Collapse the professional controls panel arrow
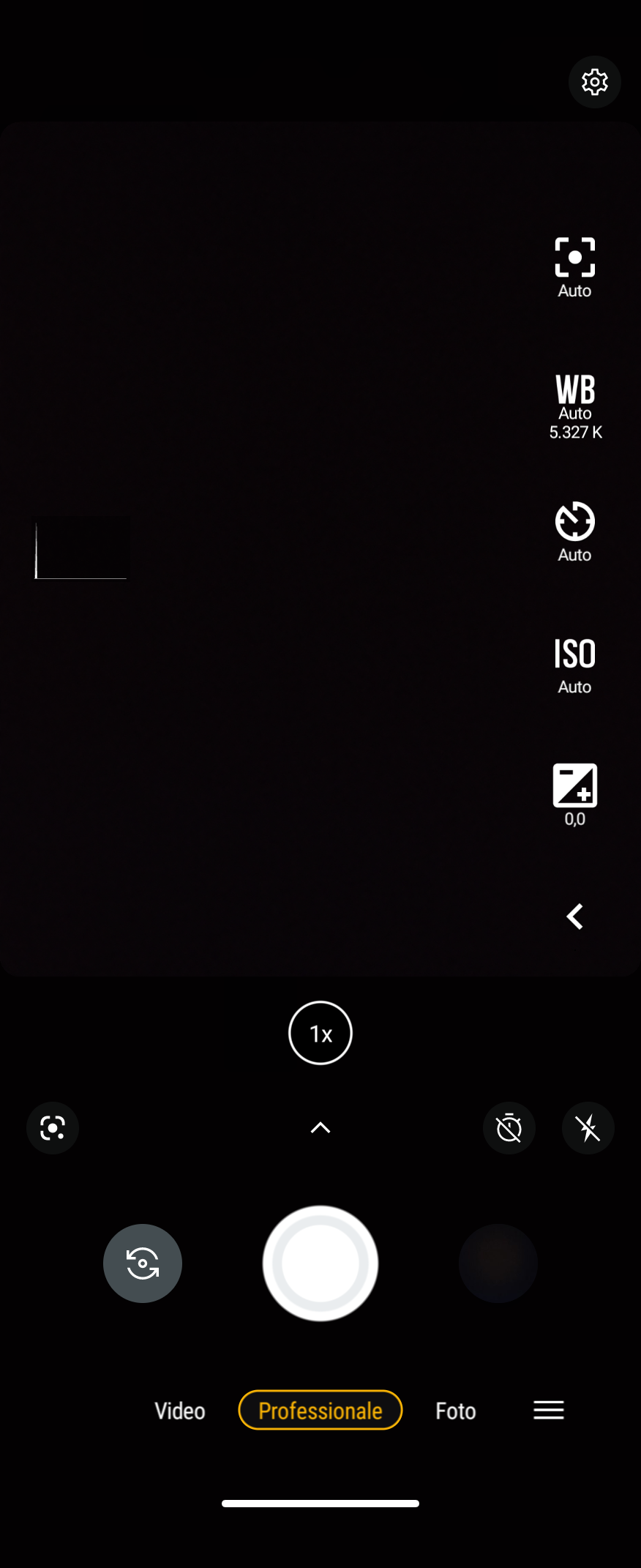Viewport: 641px width, 1568px height. click(x=574, y=916)
